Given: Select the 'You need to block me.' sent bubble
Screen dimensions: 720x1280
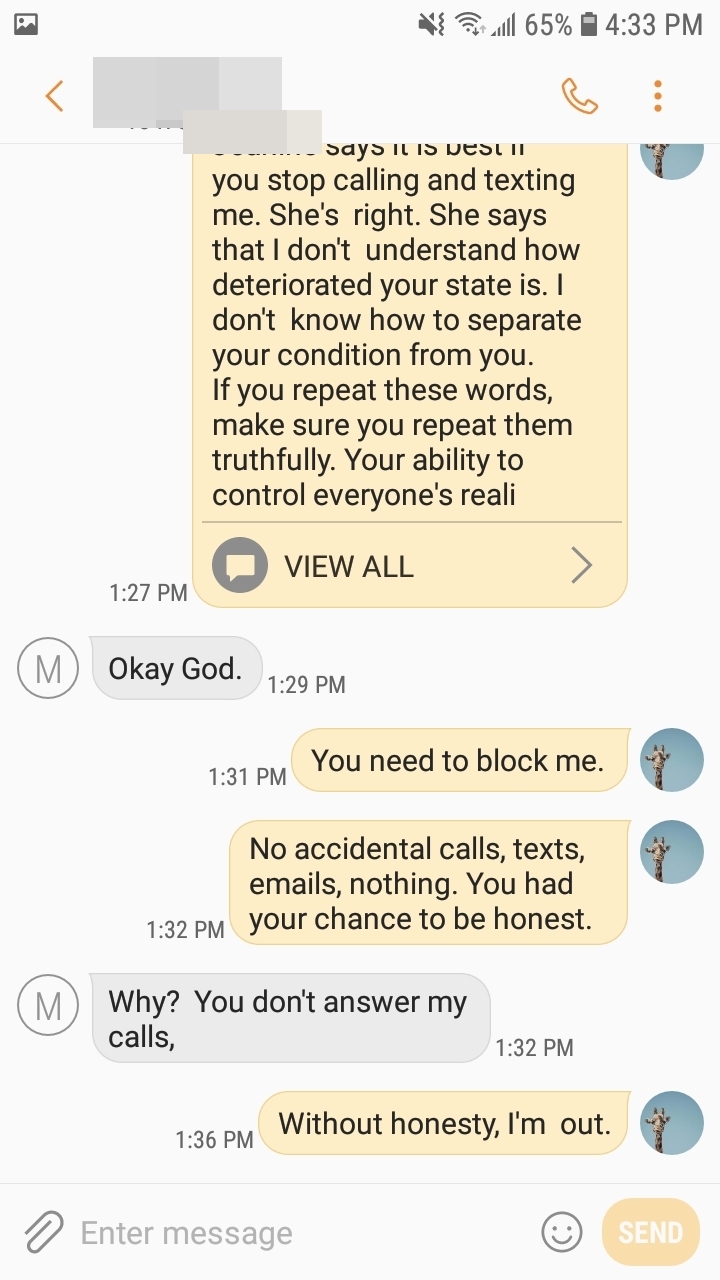Looking at the screenshot, I should point(460,761).
